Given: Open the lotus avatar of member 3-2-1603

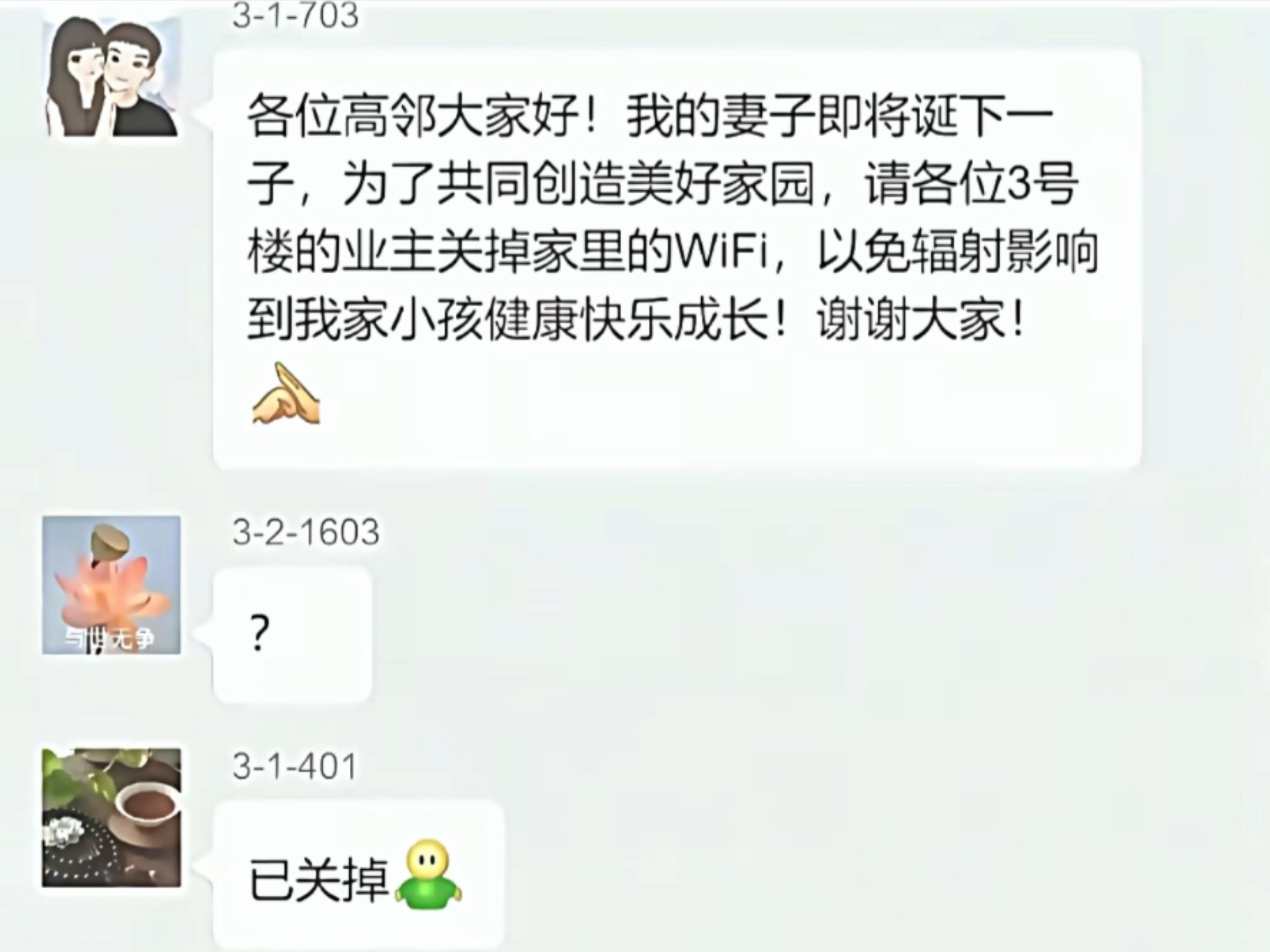Looking at the screenshot, I should [x=111, y=585].
